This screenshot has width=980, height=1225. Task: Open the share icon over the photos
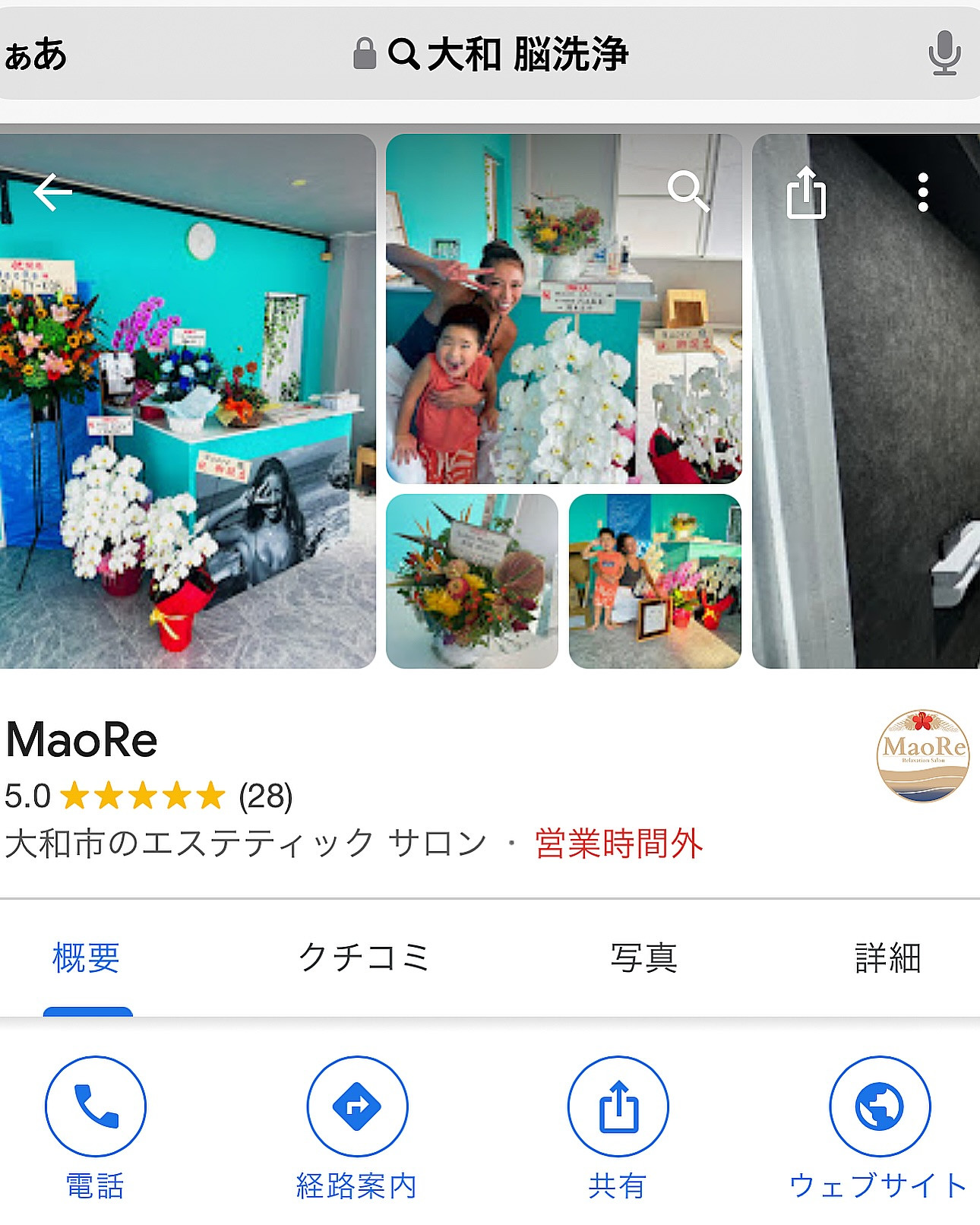806,193
